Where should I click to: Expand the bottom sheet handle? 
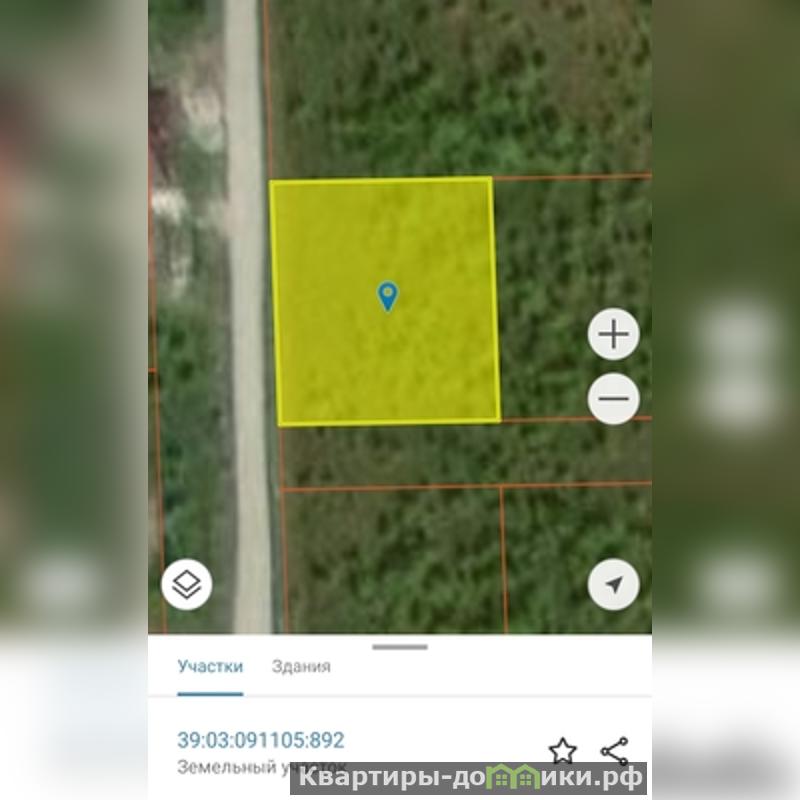pyautogui.click(x=400, y=647)
